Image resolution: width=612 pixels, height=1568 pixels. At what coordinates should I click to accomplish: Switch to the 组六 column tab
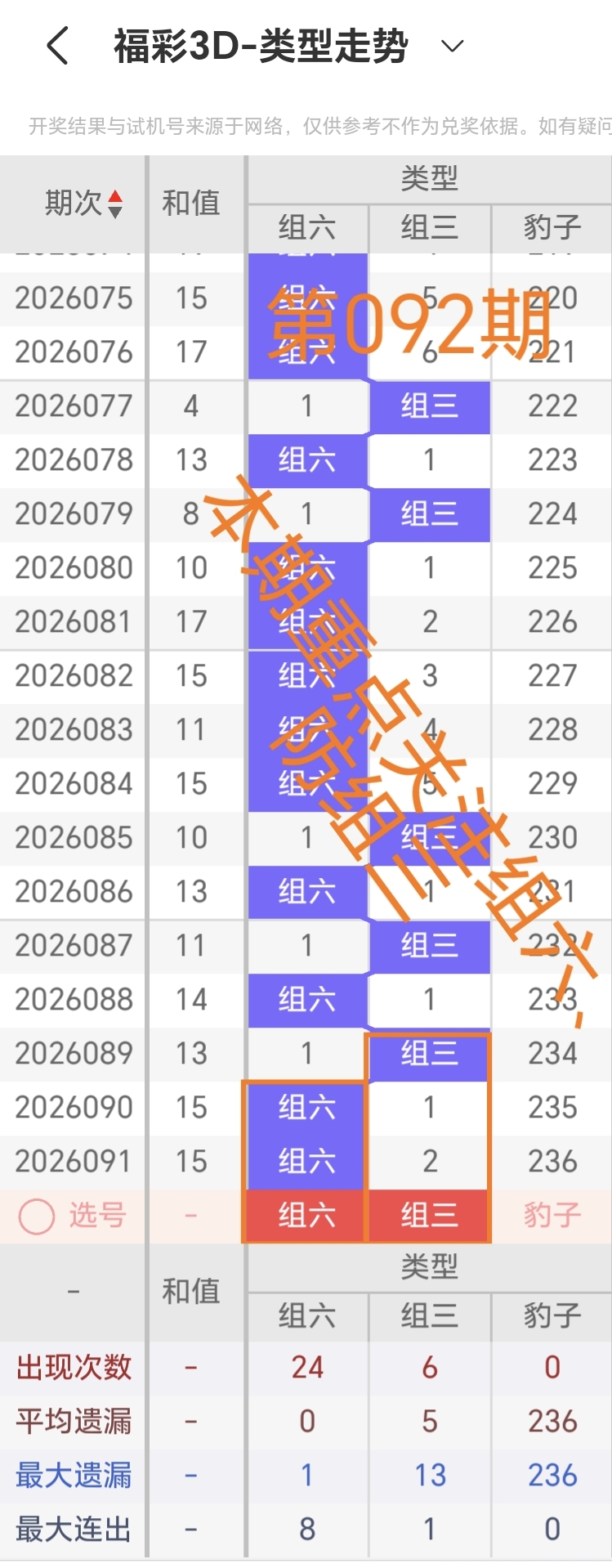[306, 229]
